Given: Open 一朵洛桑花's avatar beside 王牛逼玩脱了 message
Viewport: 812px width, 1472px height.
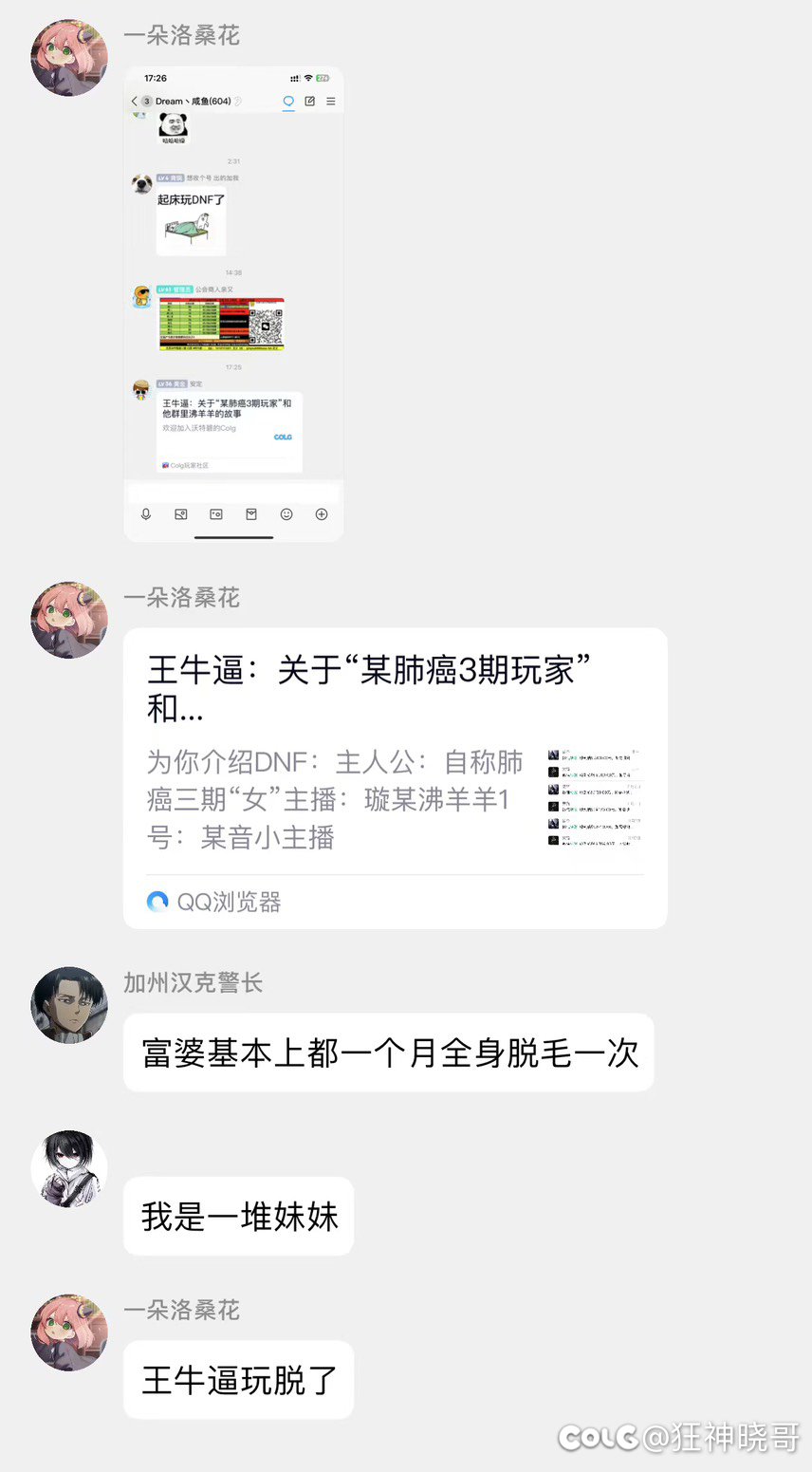Looking at the screenshot, I should coord(69,1332).
